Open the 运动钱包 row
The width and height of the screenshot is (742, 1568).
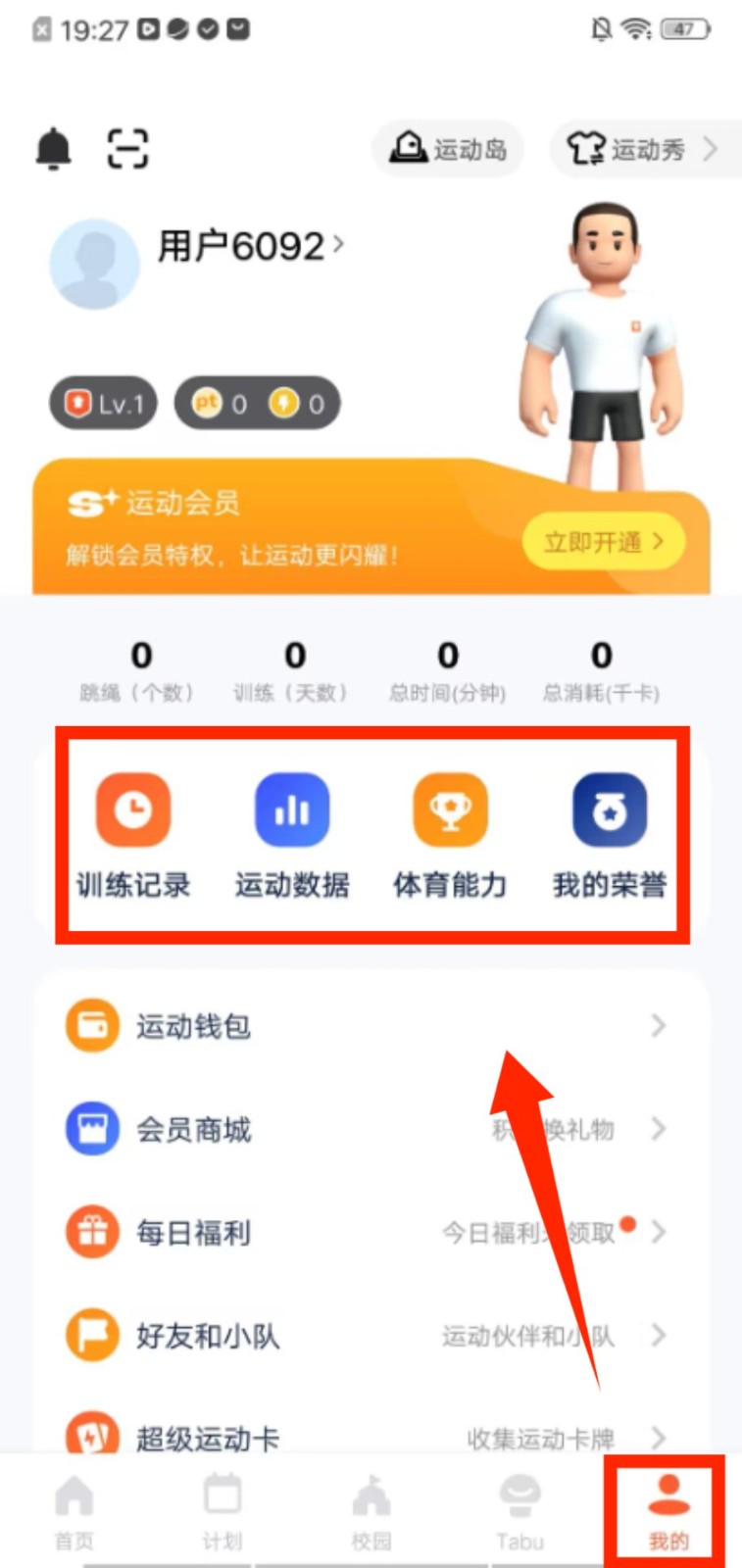pos(371,1026)
